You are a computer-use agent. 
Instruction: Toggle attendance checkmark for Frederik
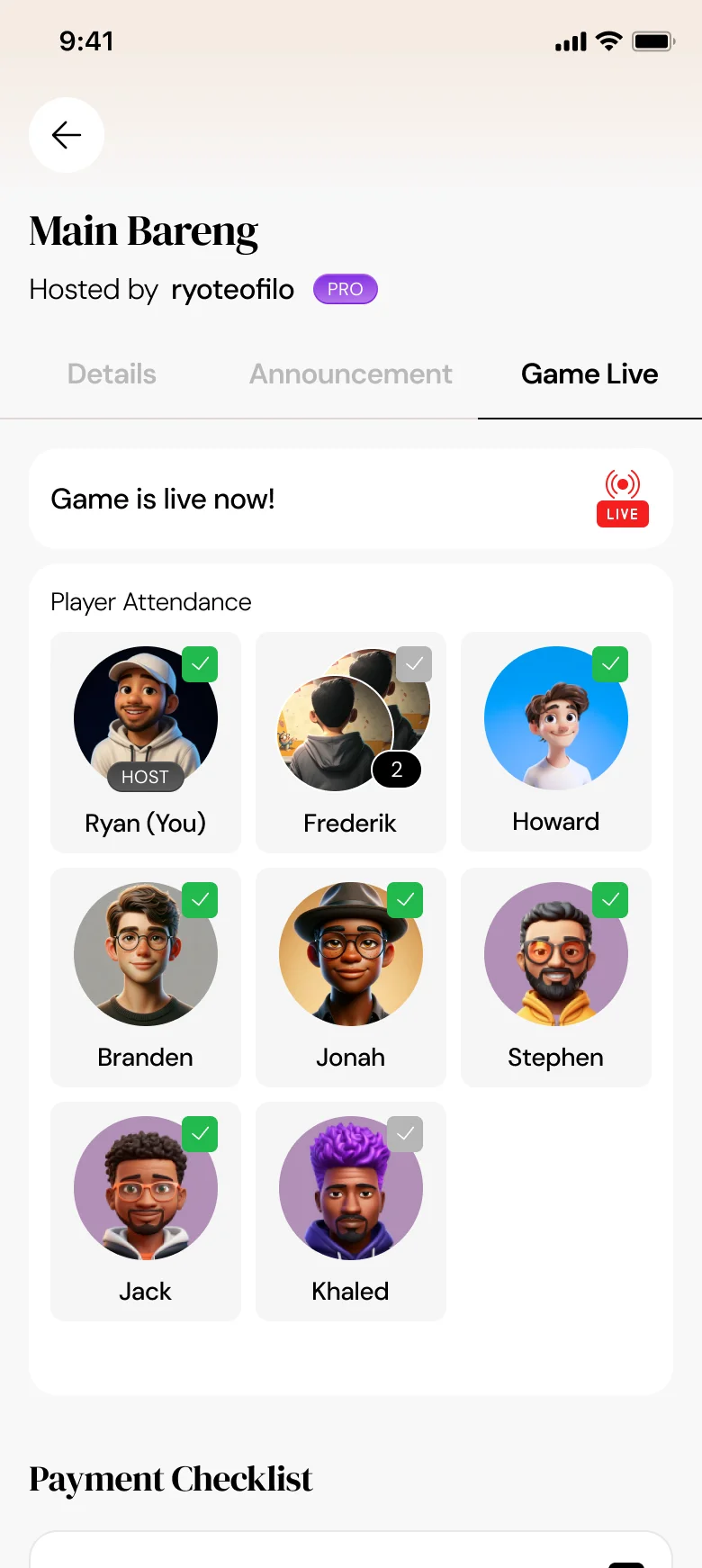point(413,664)
